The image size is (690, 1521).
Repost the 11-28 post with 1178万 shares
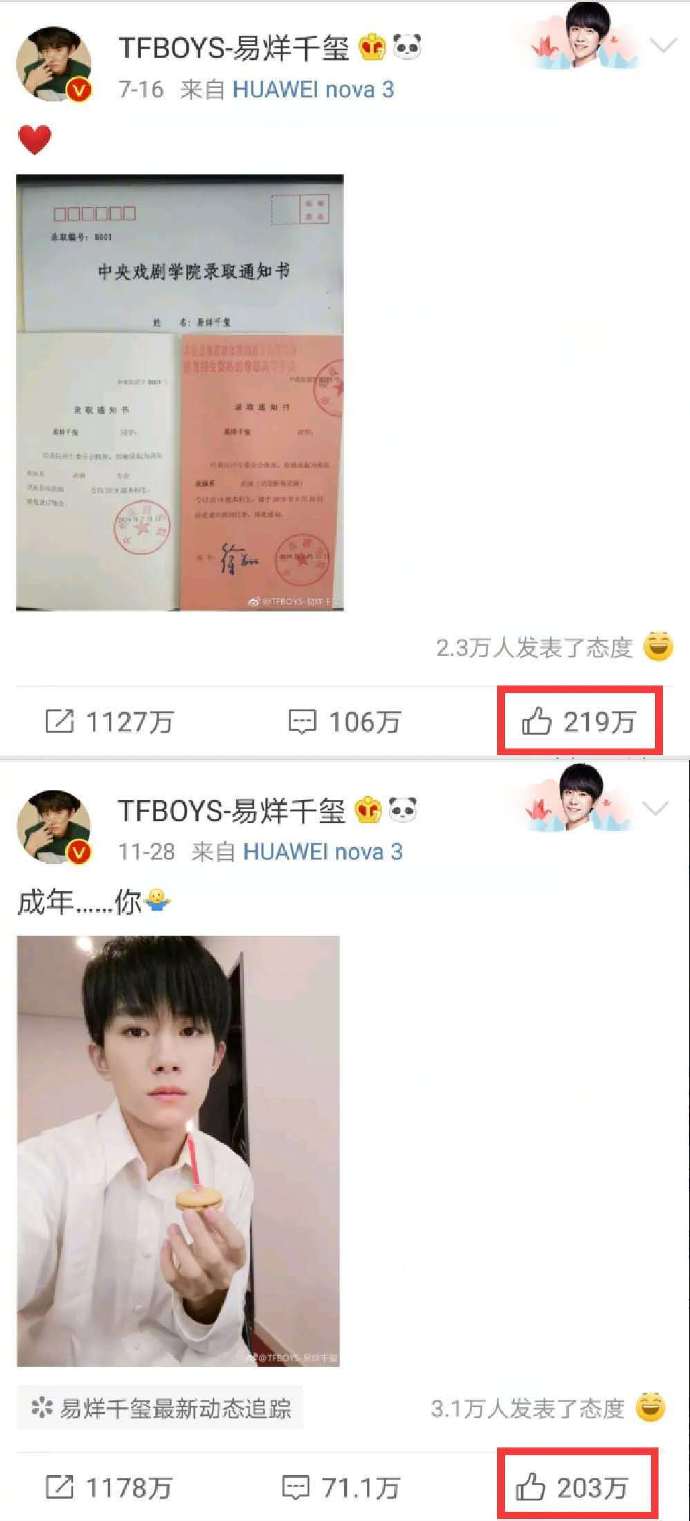pos(108,1488)
